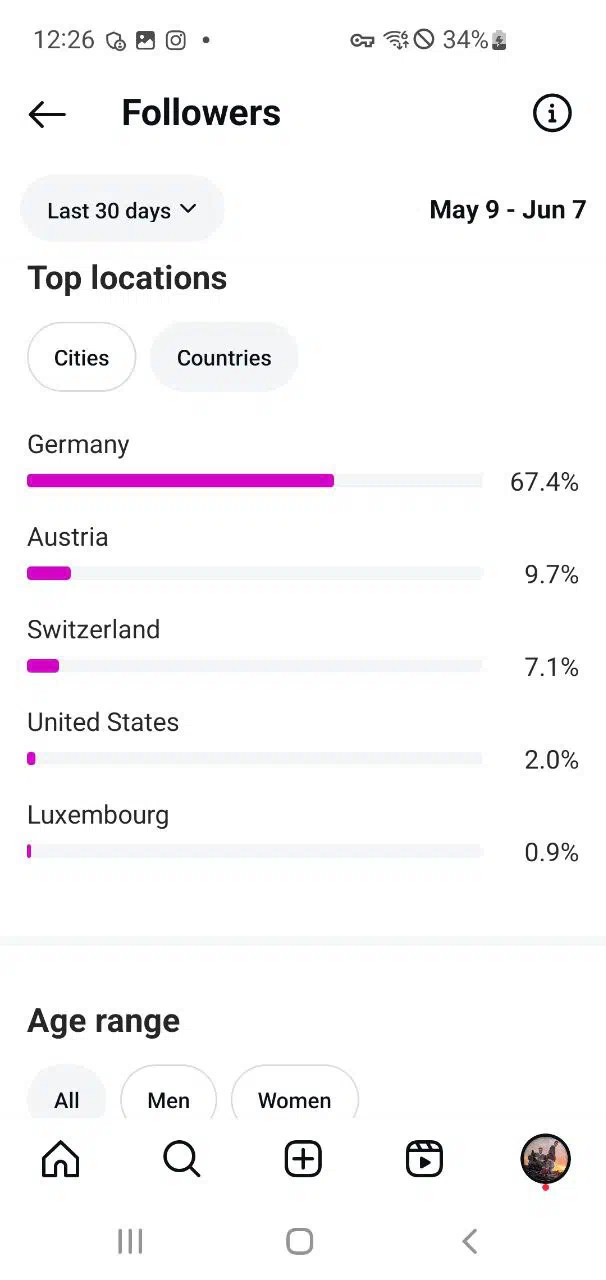The image size is (606, 1280).
Task: Open the recent apps view
Action: (x=130, y=1241)
